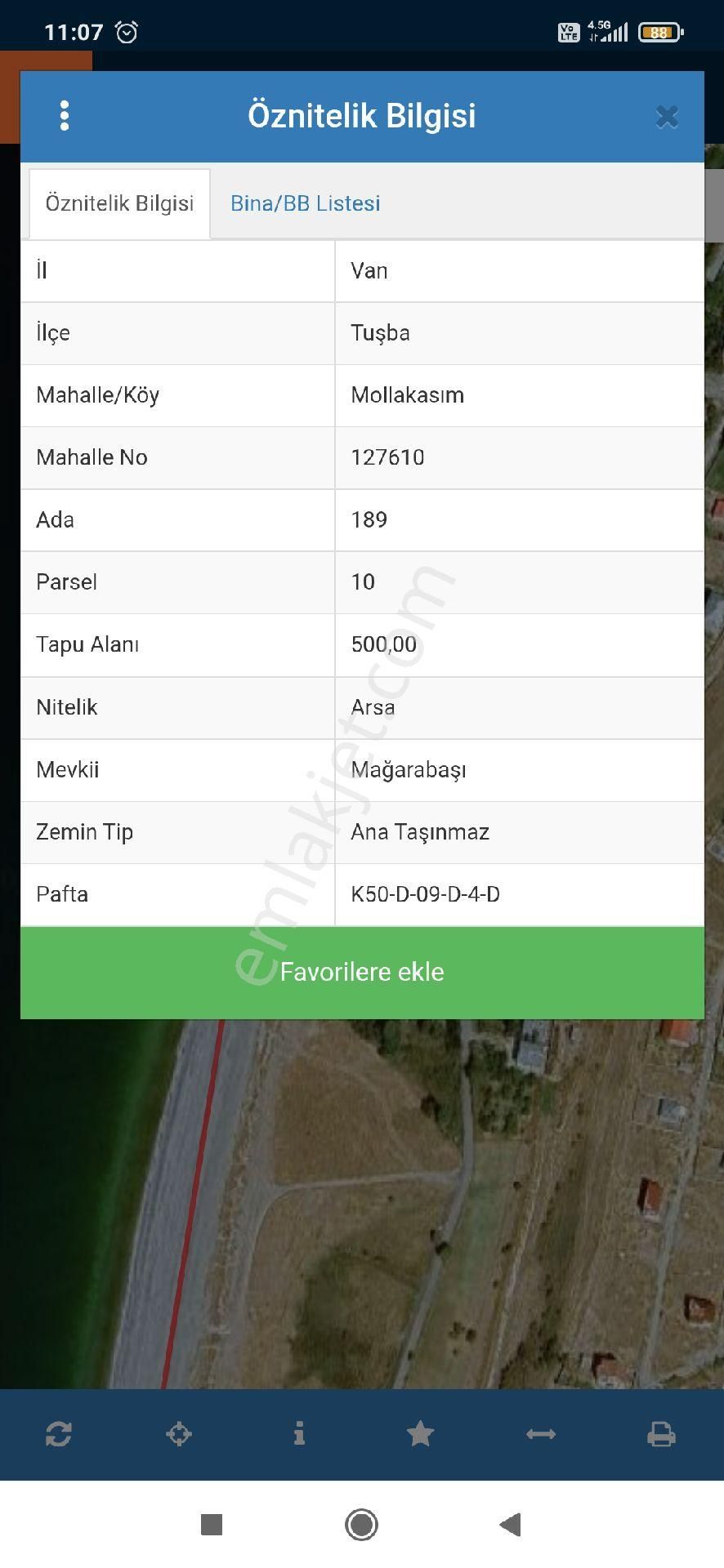Viewport: 724px width, 1568px height.
Task: Close the Öznitelik Bilgisi dialog
Action: pos(667,117)
